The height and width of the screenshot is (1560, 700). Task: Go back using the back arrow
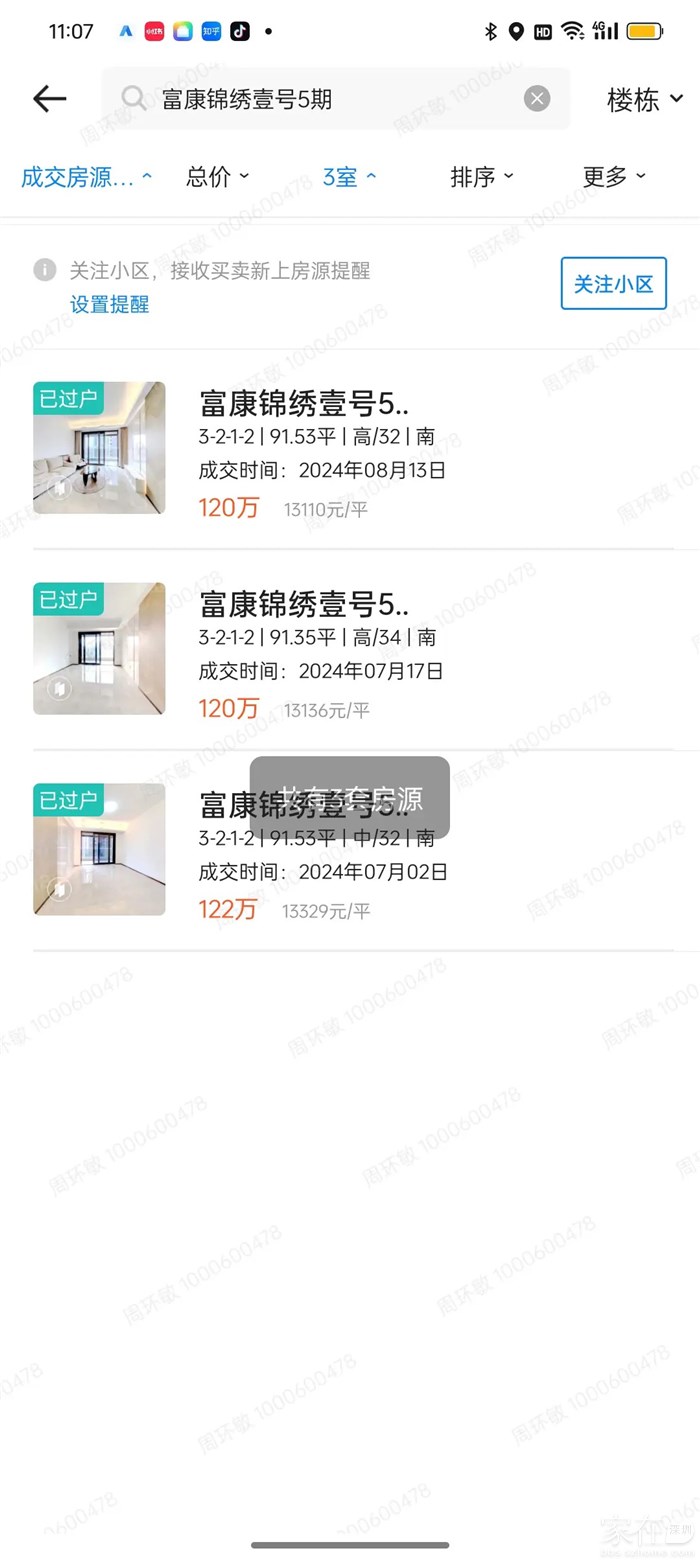coord(49,98)
